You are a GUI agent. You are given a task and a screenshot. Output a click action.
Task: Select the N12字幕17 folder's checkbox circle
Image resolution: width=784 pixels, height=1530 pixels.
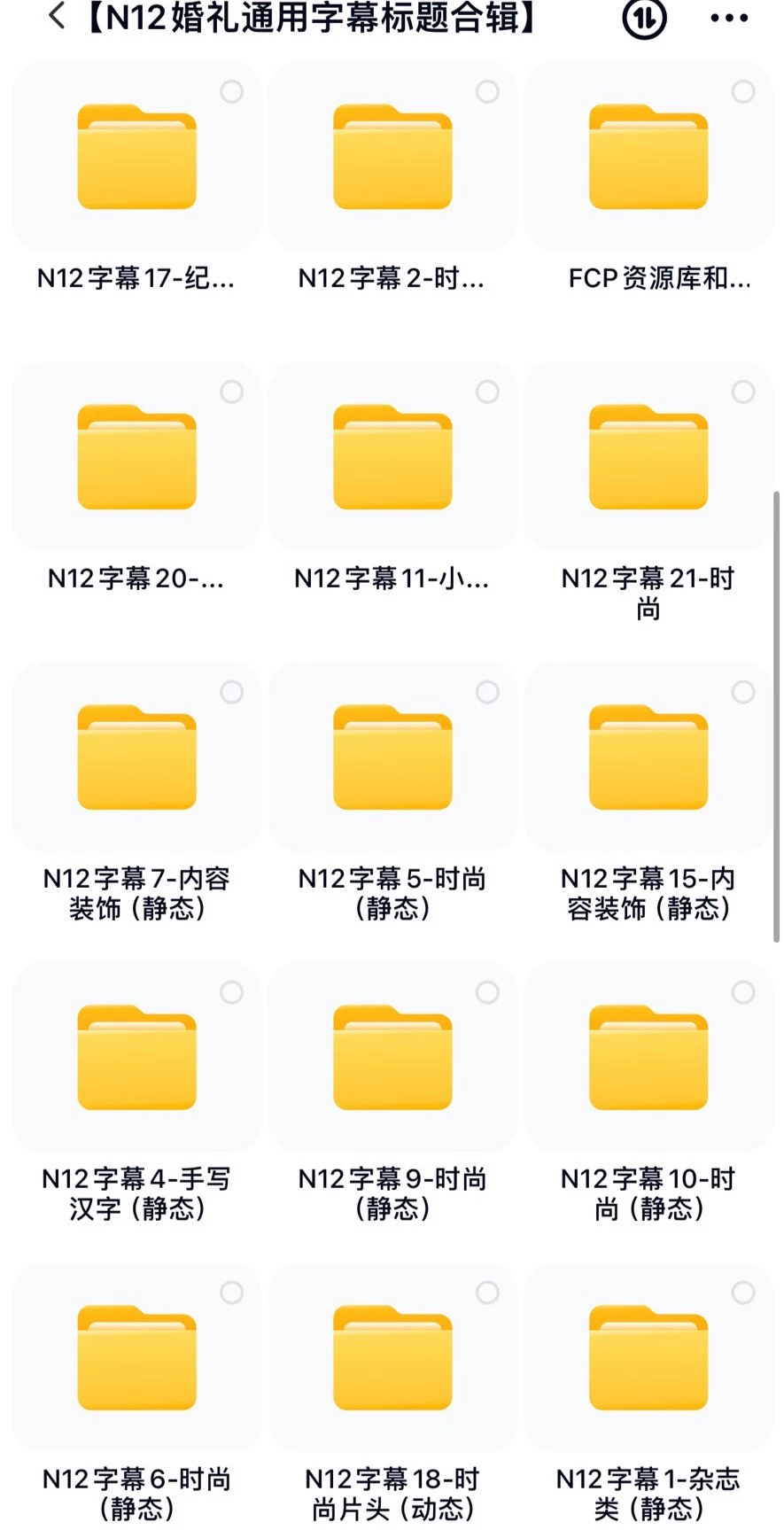click(232, 91)
